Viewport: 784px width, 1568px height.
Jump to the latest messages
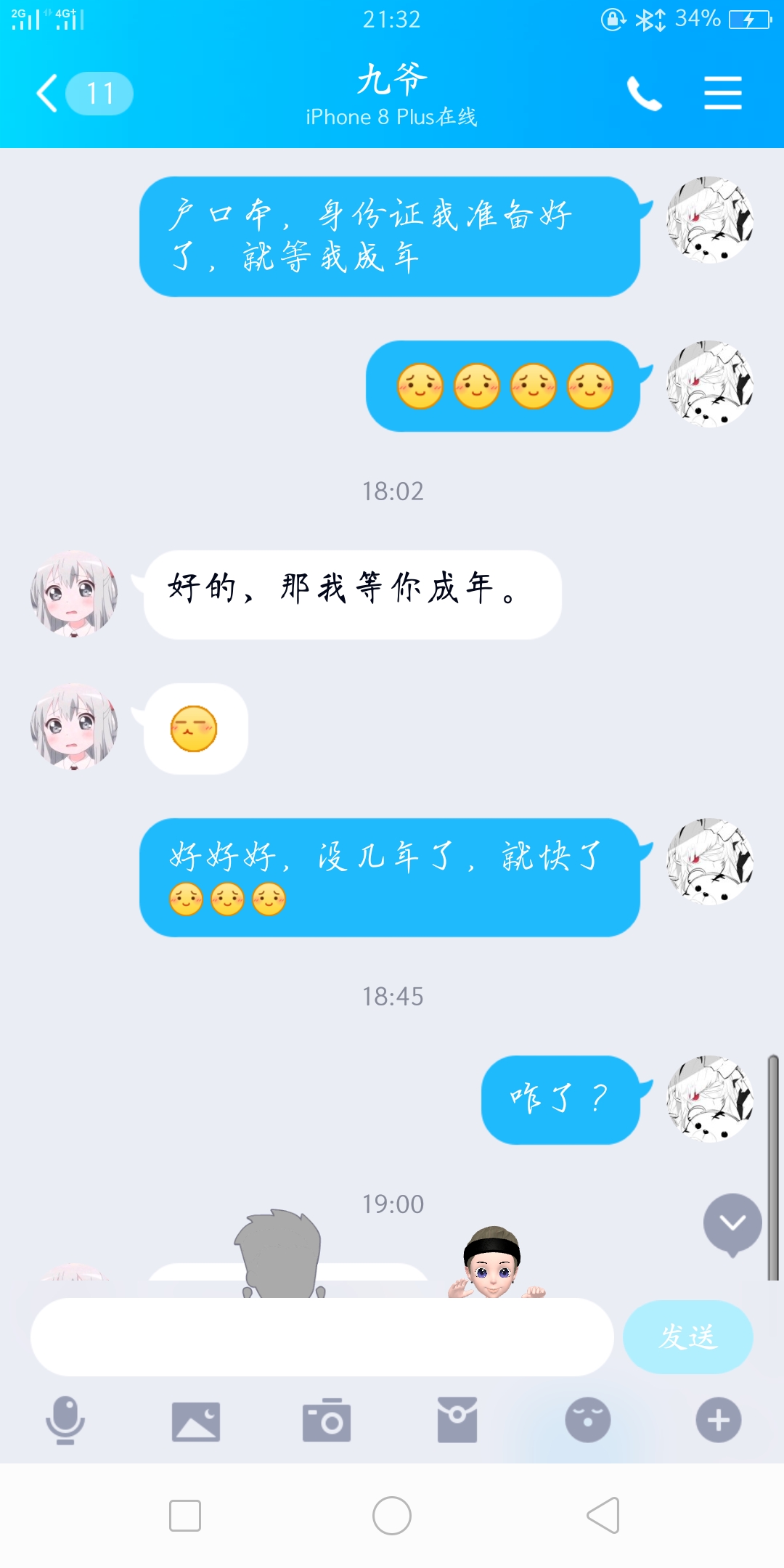[x=732, y=1224]
